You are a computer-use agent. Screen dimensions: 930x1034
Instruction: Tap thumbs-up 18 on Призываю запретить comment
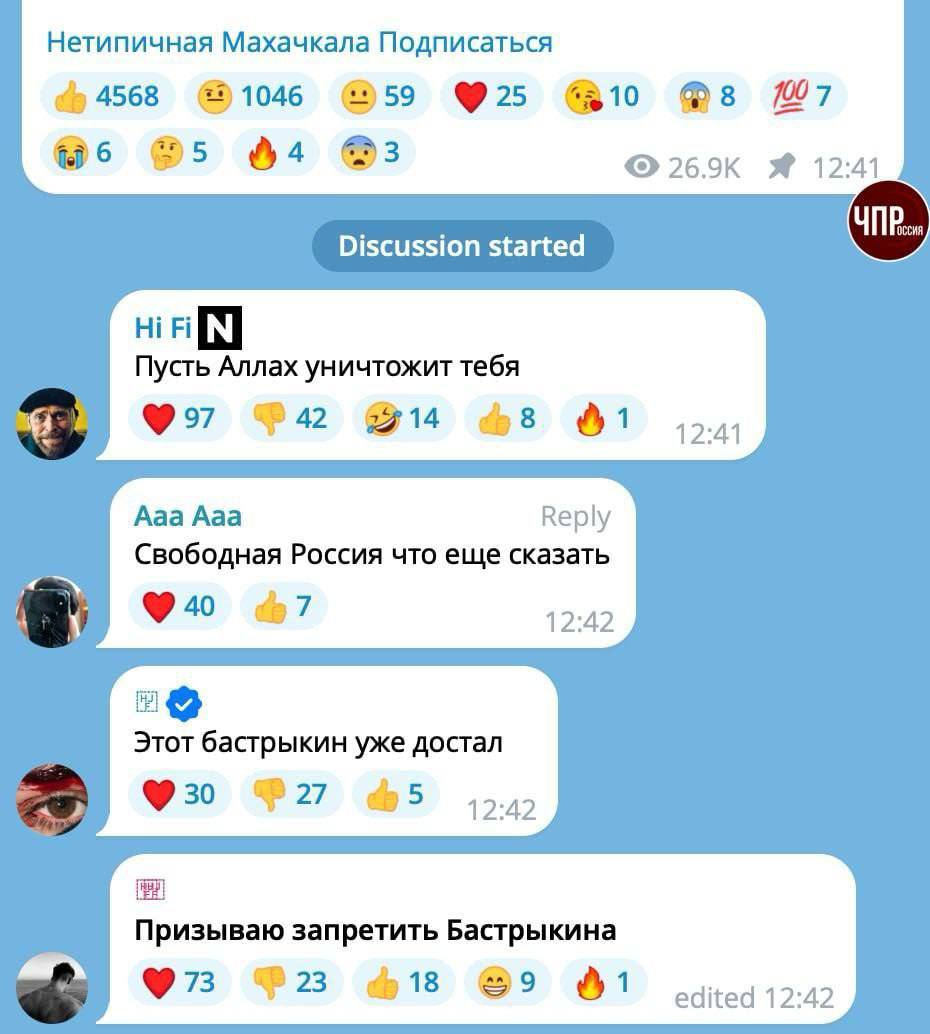pos(404,982)
